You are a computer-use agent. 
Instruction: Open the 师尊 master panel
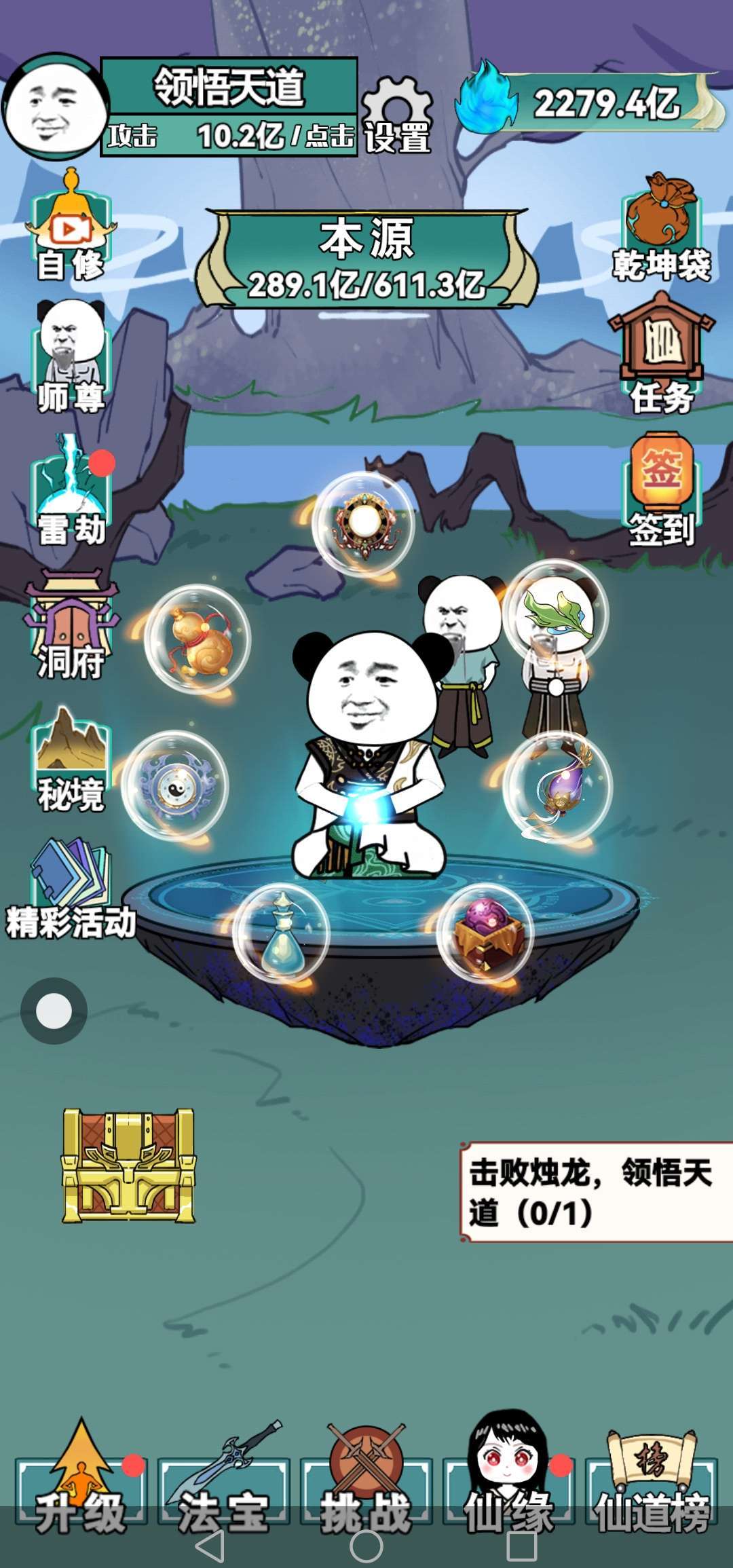click(x=71, y=357)
